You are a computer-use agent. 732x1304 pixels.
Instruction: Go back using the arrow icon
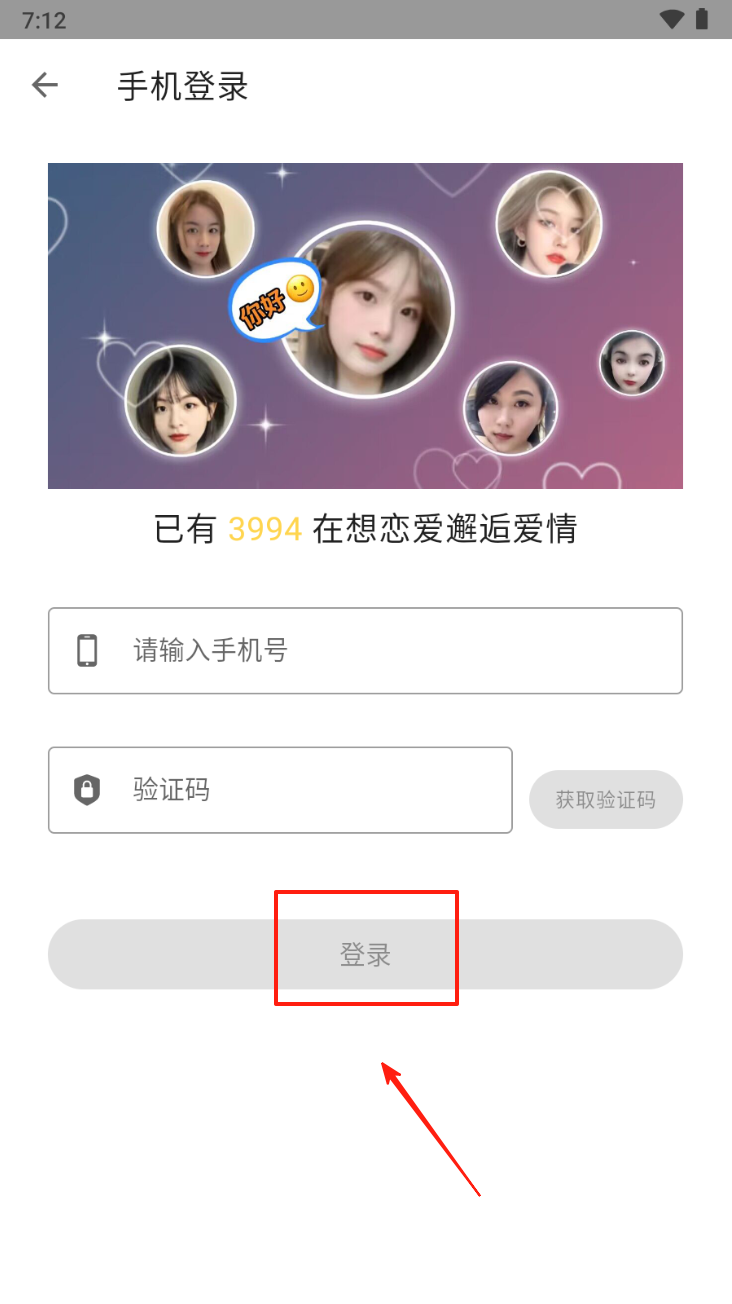[45, 86]
